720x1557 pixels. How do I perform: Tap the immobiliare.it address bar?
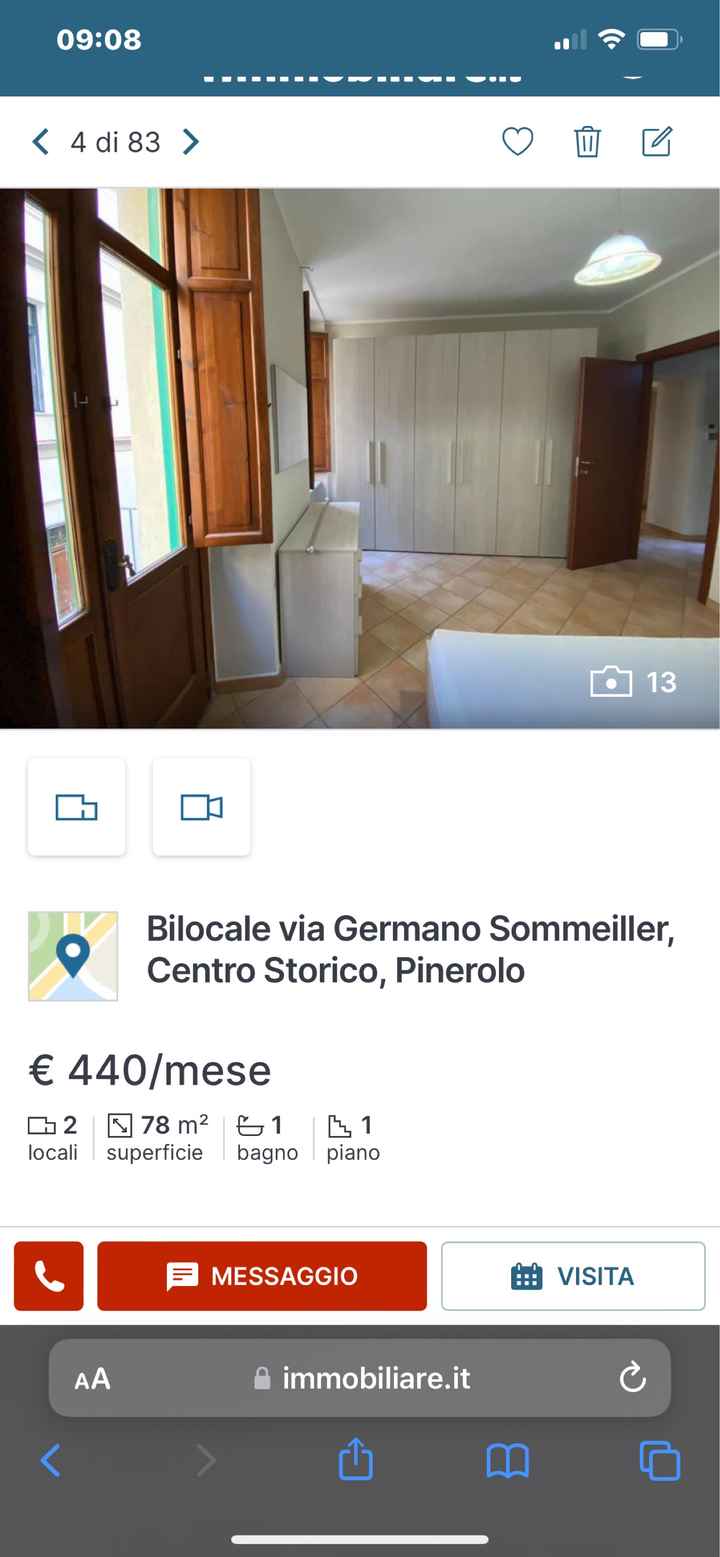coord(362,1379)
